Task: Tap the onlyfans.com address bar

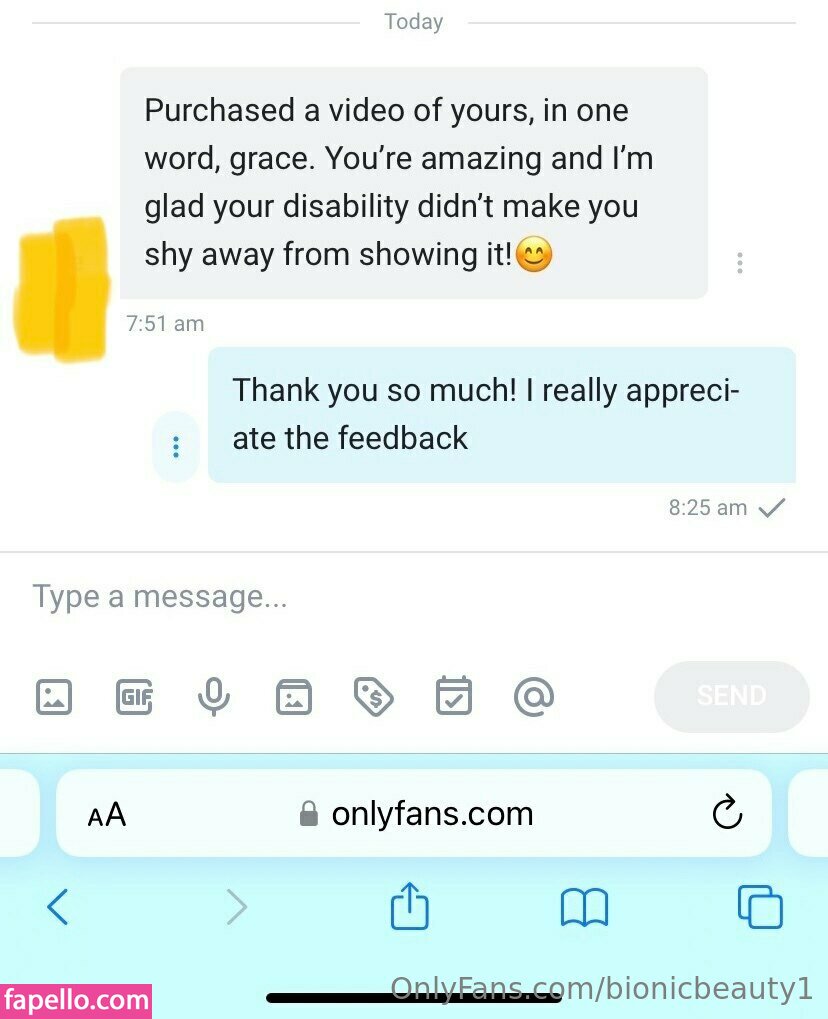Action: point(418,814)
